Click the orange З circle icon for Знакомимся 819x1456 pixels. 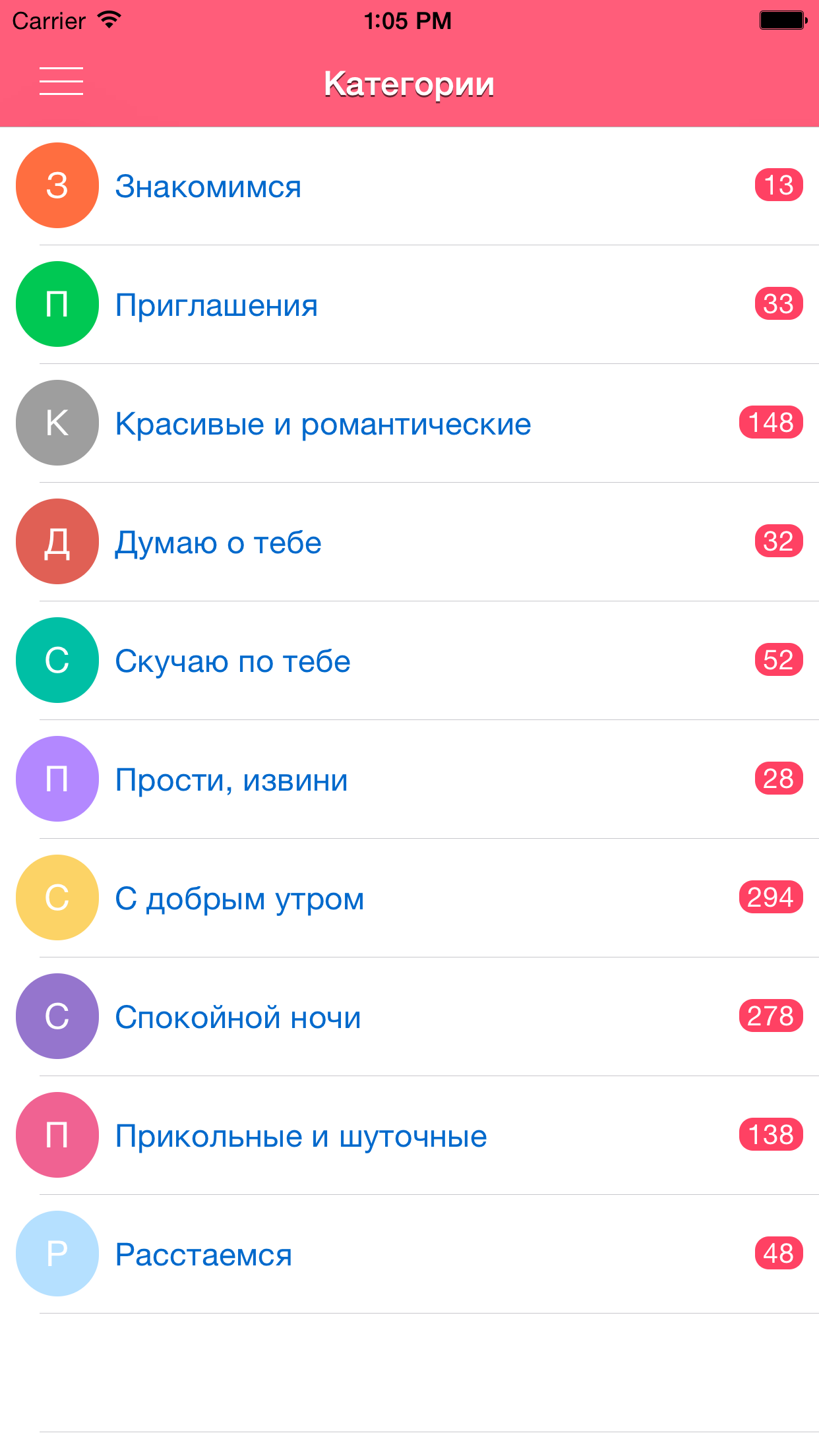click(x=57, y=185)
